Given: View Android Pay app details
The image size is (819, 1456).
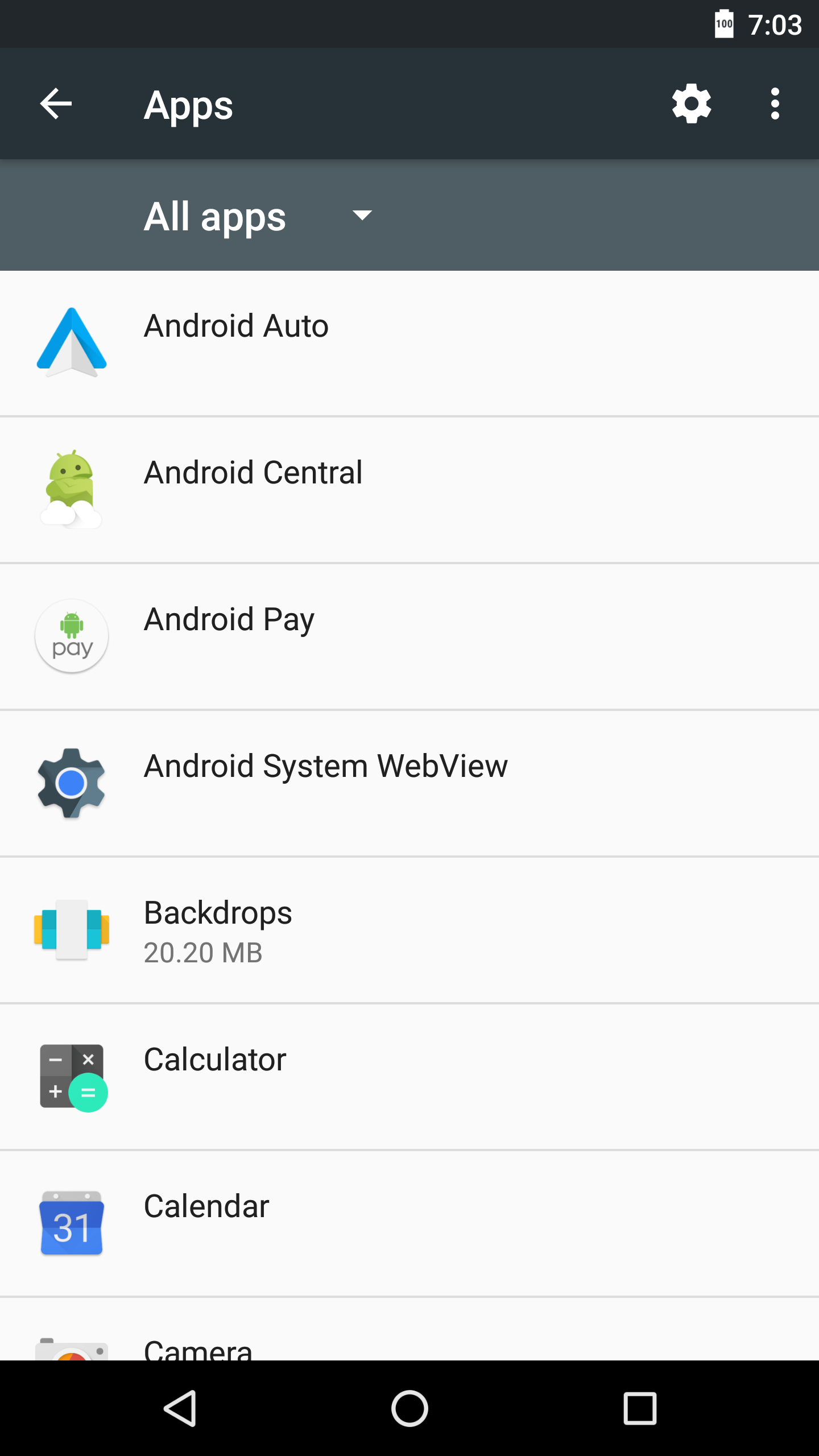Looking at the screenshot, I should tap(409, 636).
